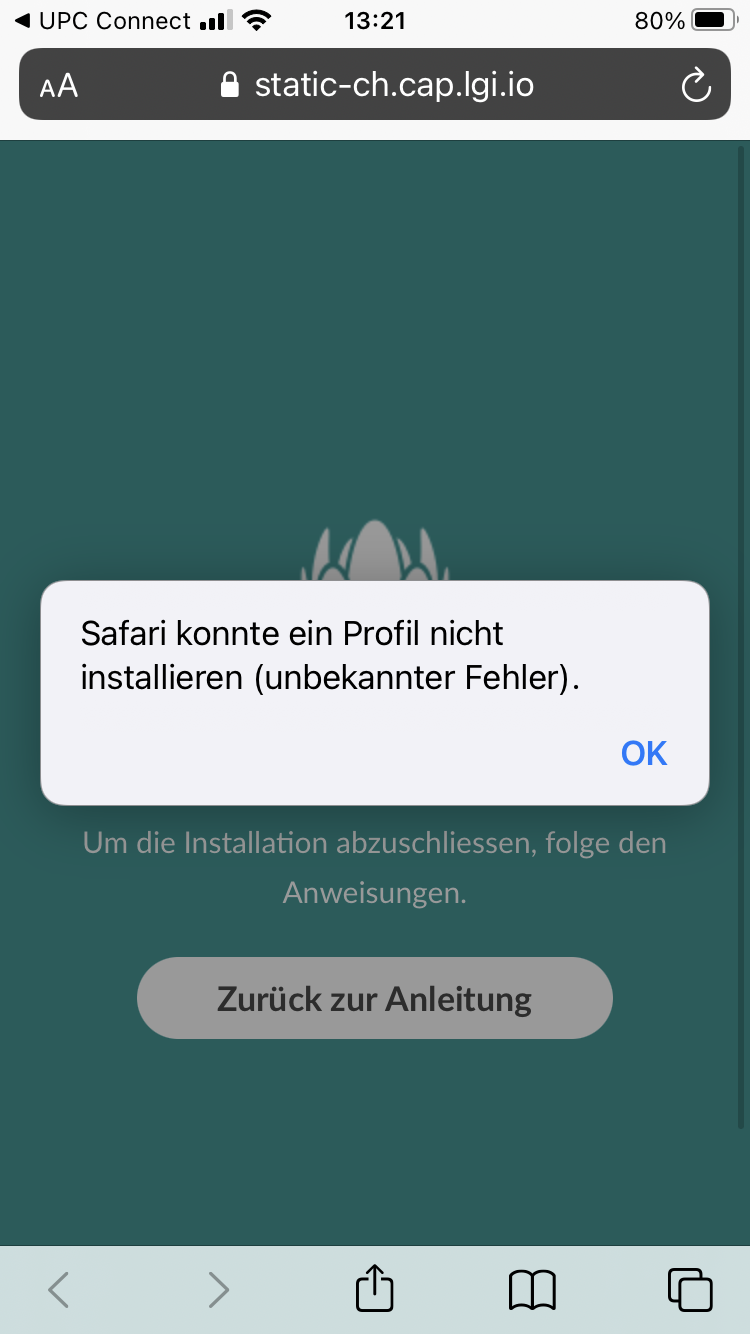Show all open Safari tabs
The height and width of the screenshot is (1334, 750).
689,1289
